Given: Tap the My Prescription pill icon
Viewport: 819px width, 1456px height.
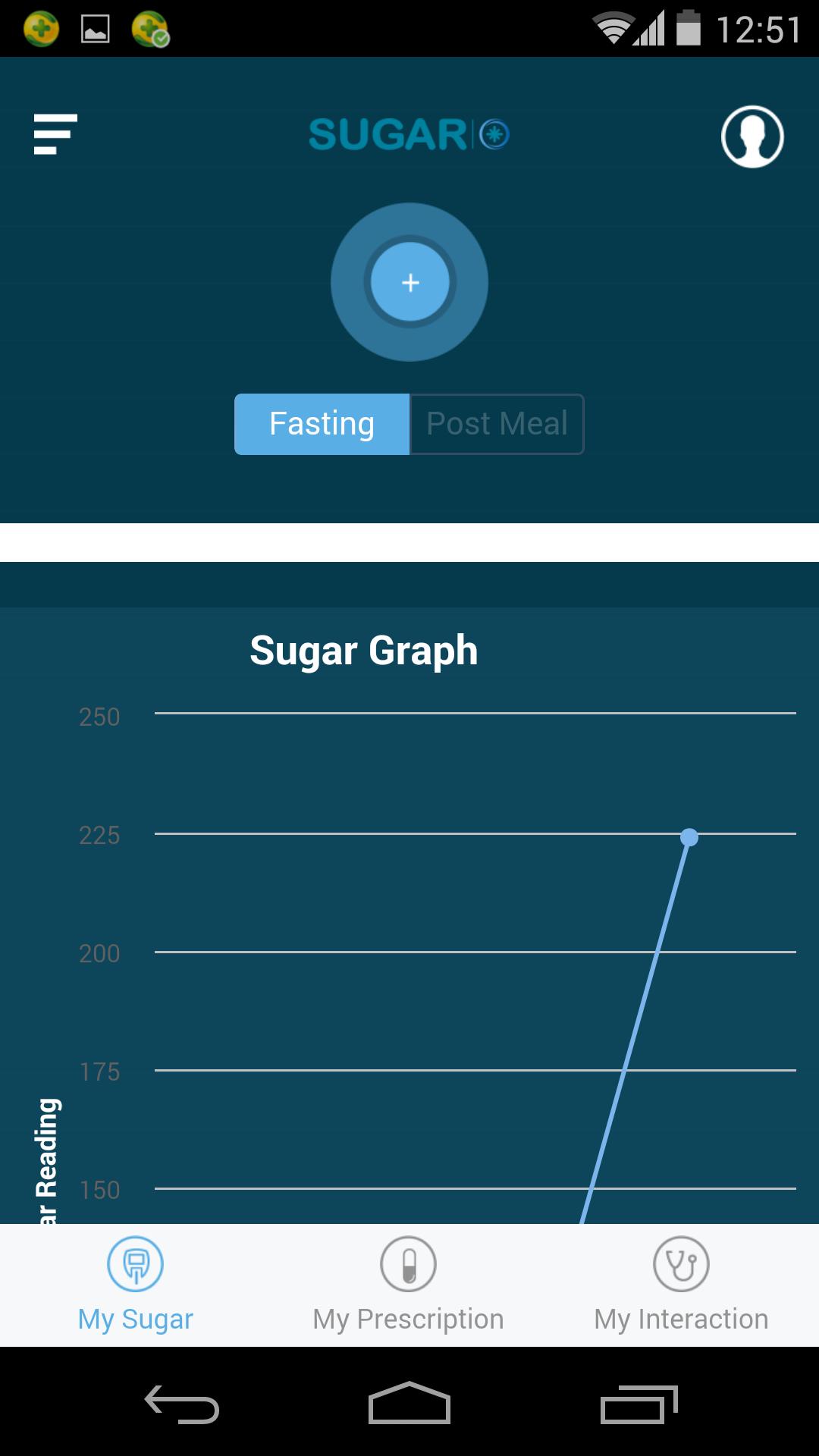Looking at the screenshot, I should (x=409, y=1263).
